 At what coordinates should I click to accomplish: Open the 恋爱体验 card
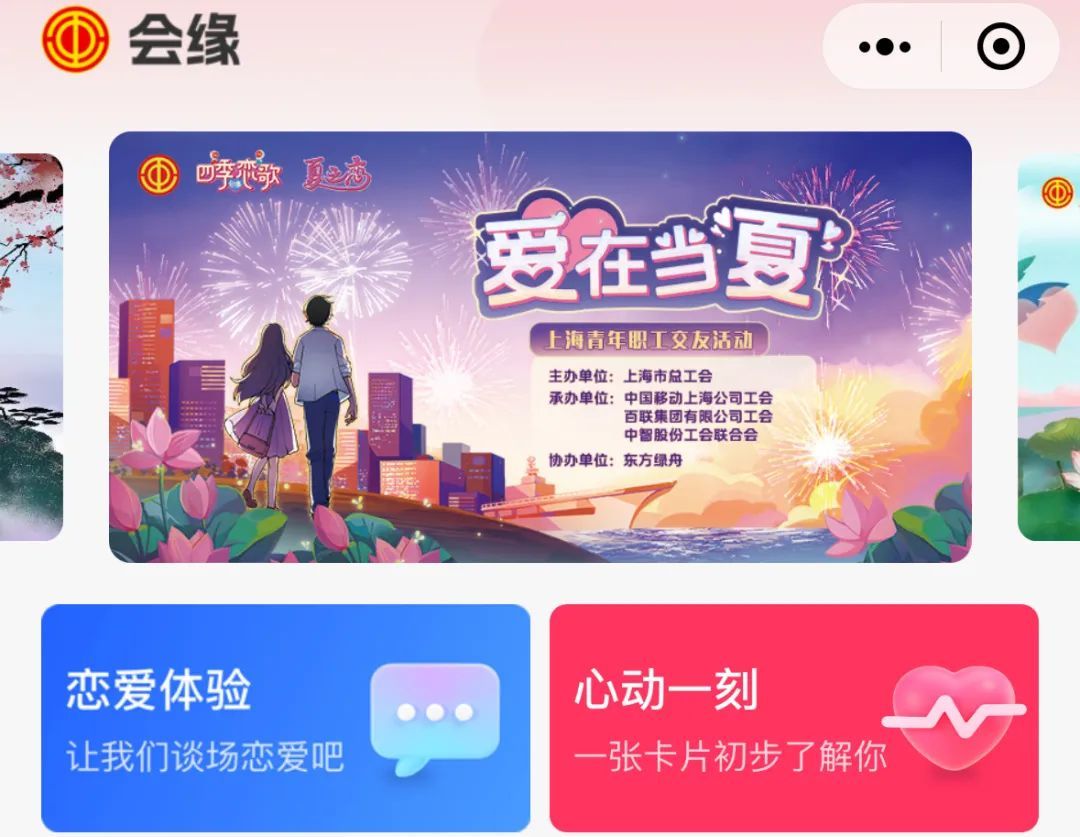coord(286,718)
